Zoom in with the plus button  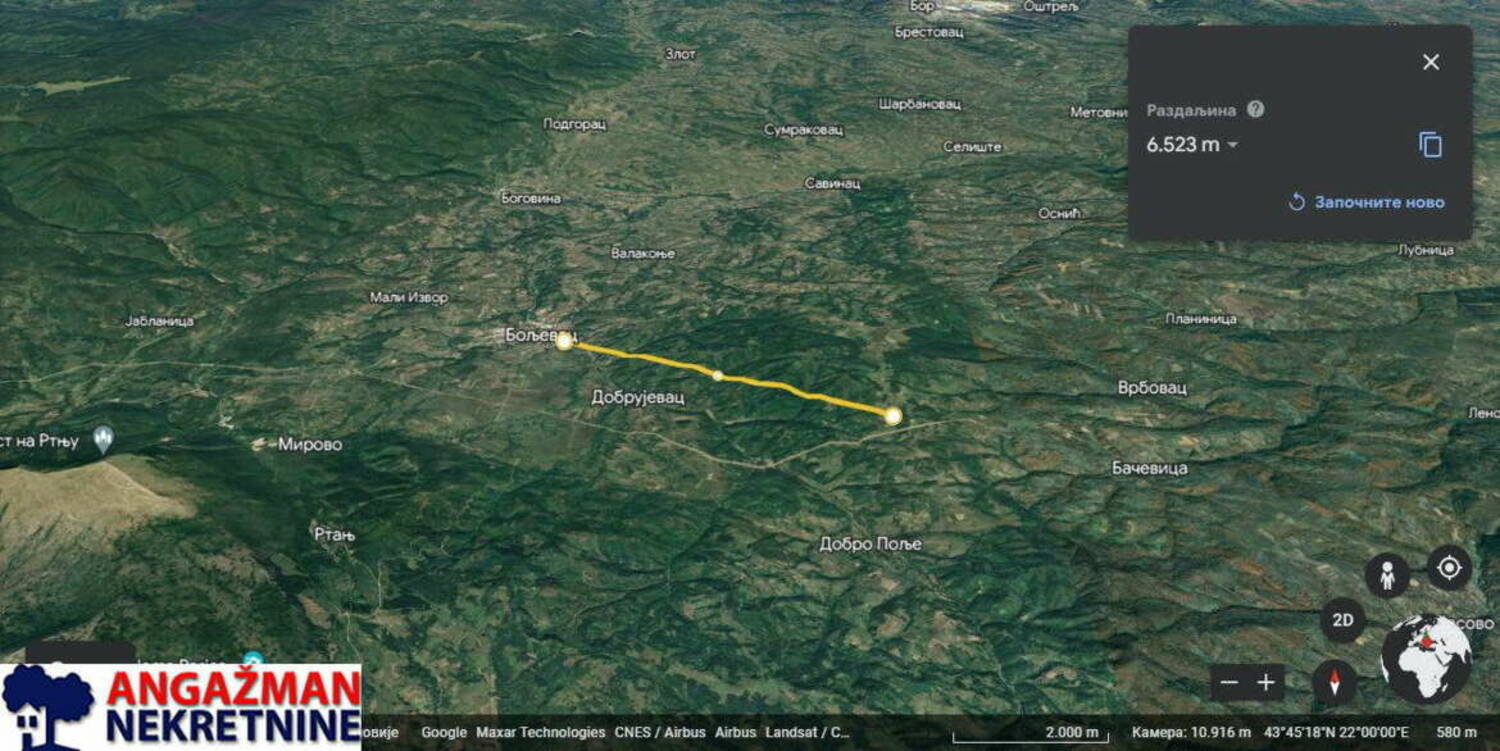pyautogui.click(x=1266, y=683)
